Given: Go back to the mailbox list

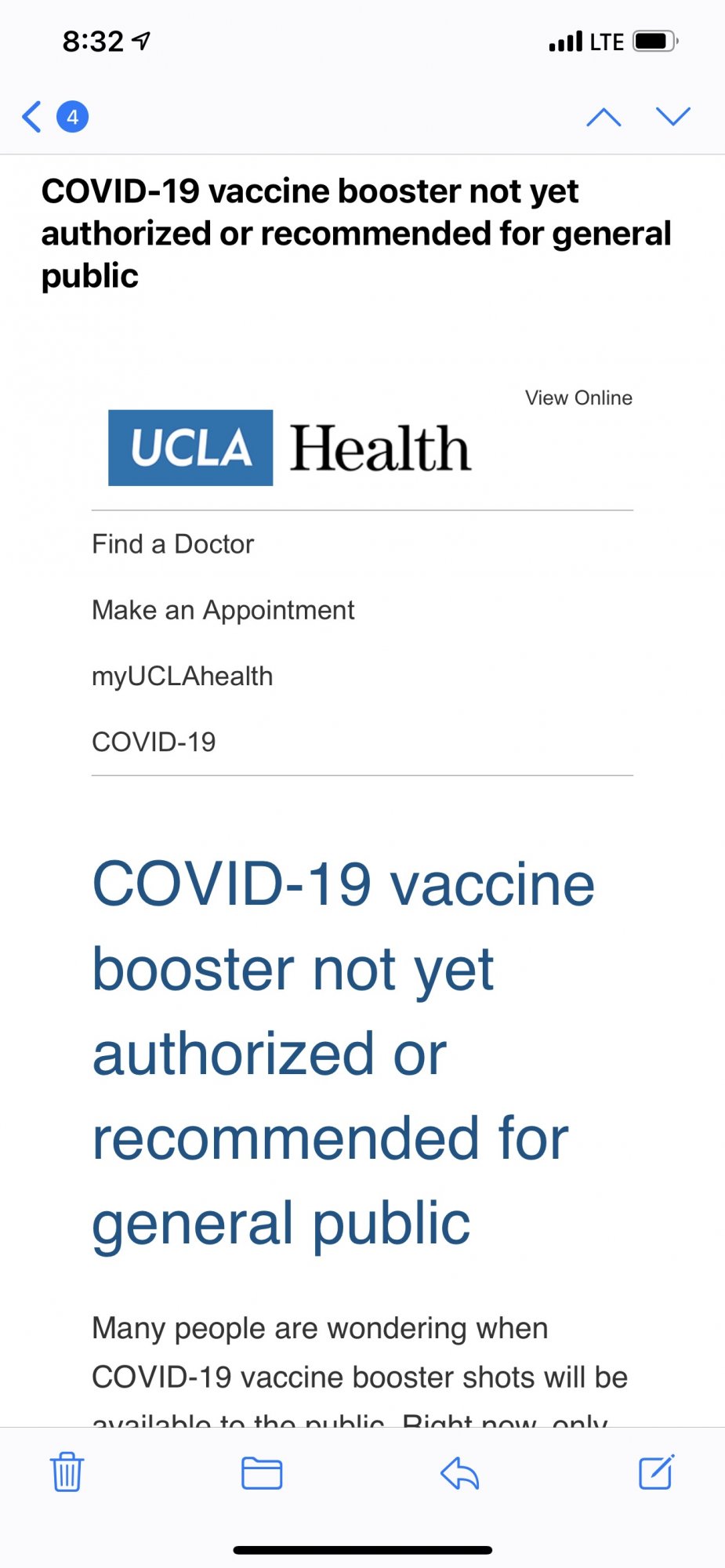Looking at the screenshot, I should [x=33, y=117].
